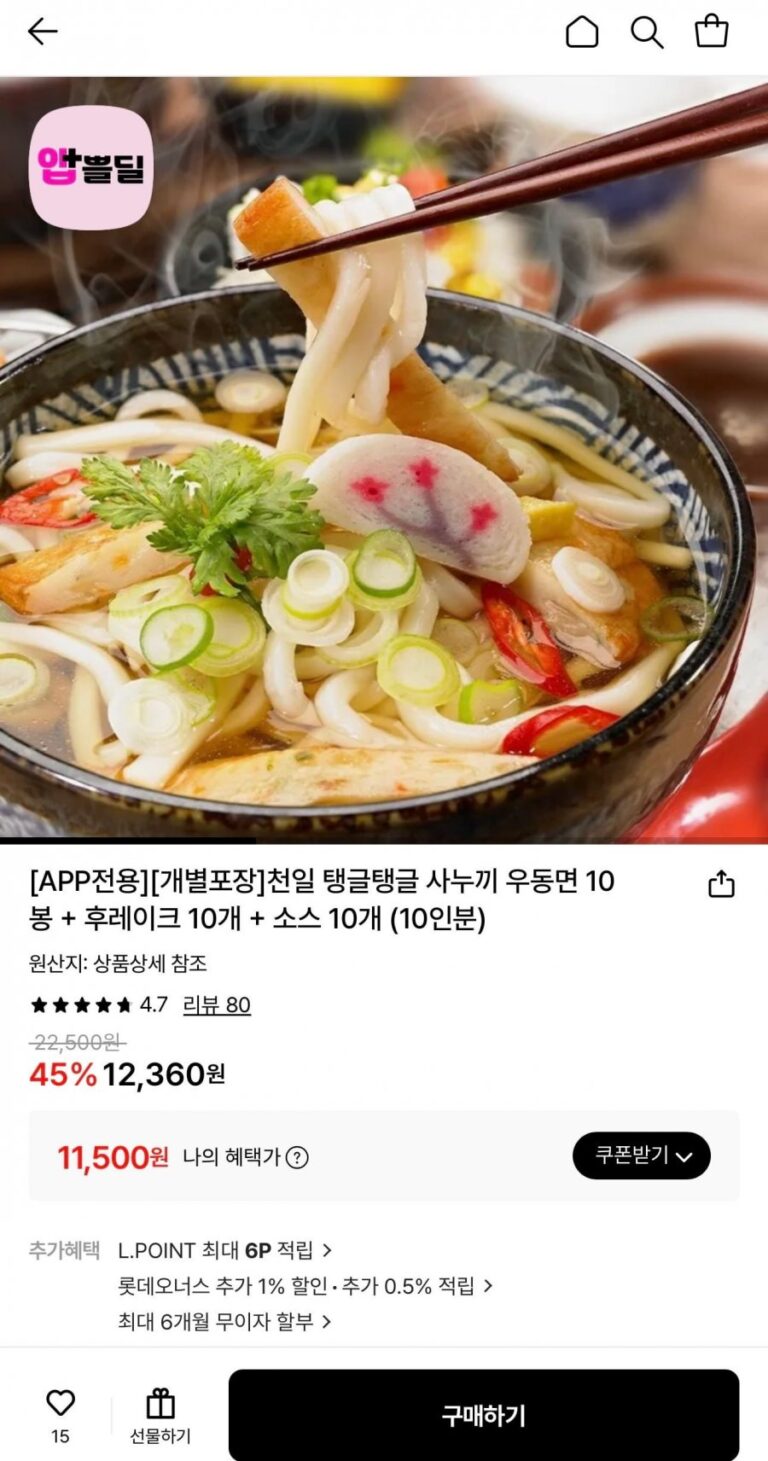This screenshot has width=768, height=1461.
Task: Tap the 나의 혜택가 help icon
Action: tap(297, 1157)
